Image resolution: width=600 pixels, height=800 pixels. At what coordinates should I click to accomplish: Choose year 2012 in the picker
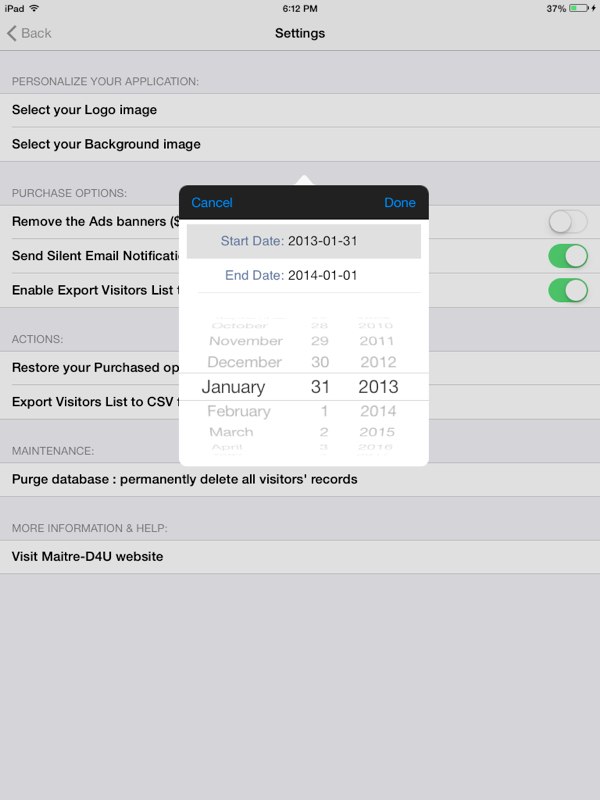pyautogui.click(x=378, y=362)
